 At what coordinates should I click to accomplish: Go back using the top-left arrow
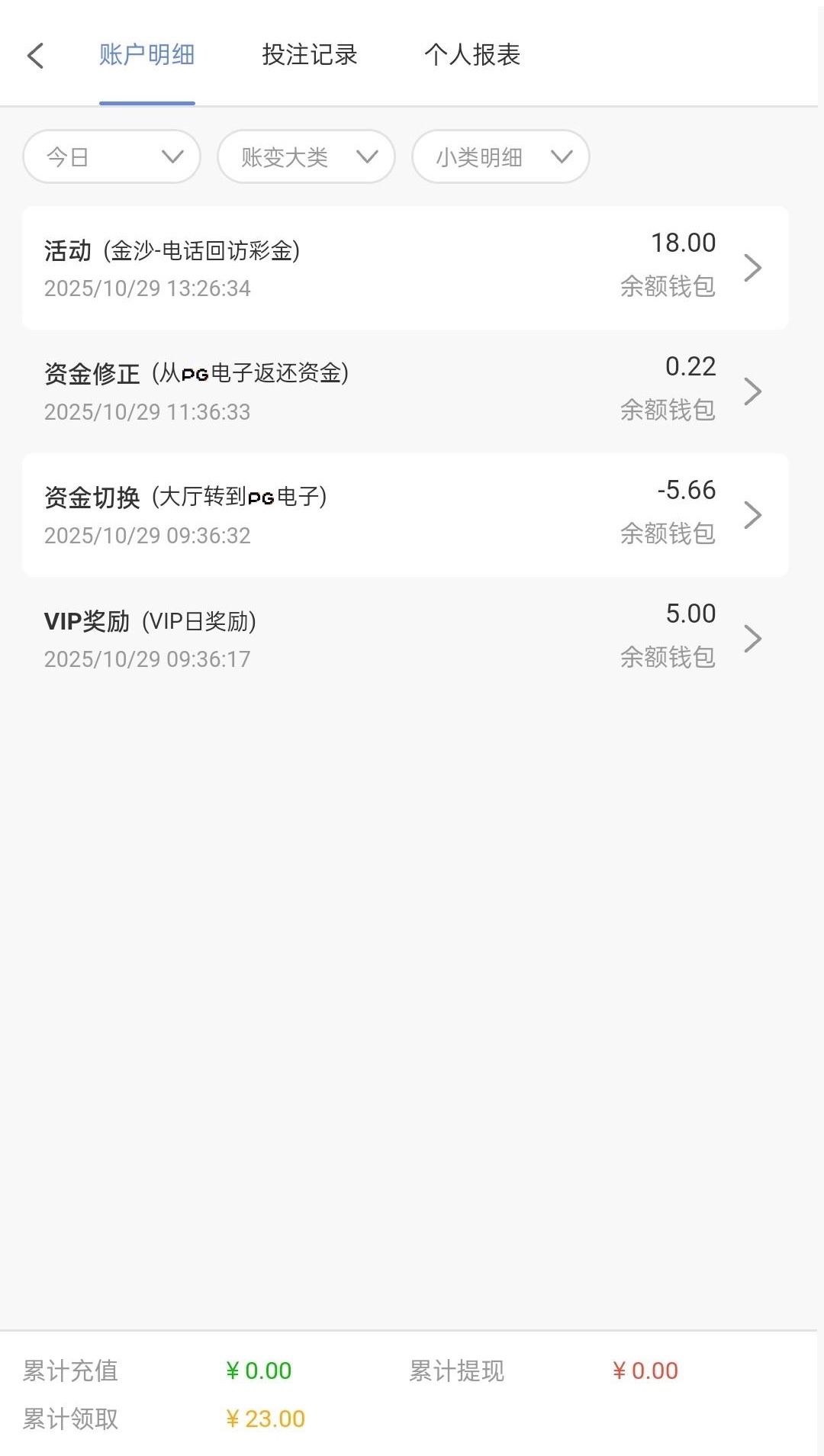tap(36, 55)
